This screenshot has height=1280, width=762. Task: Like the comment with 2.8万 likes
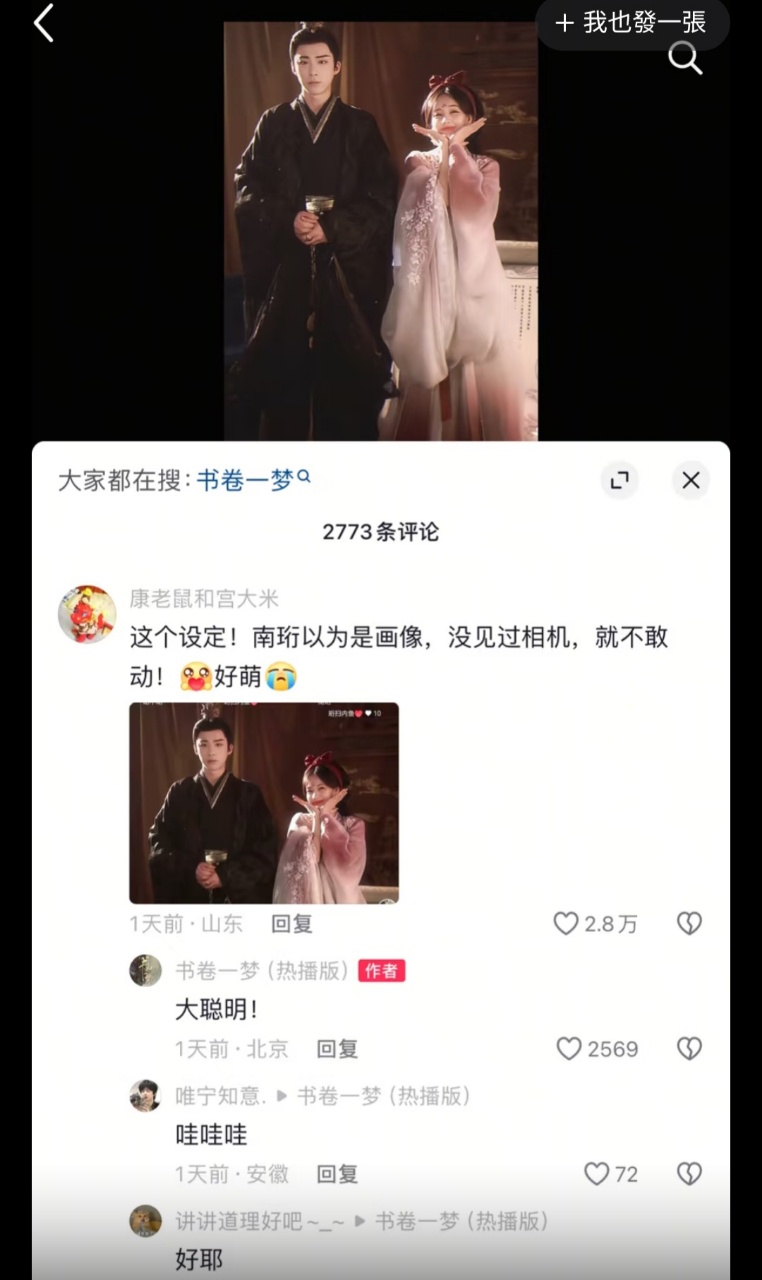pyautogui.click(x=567, y=924)
